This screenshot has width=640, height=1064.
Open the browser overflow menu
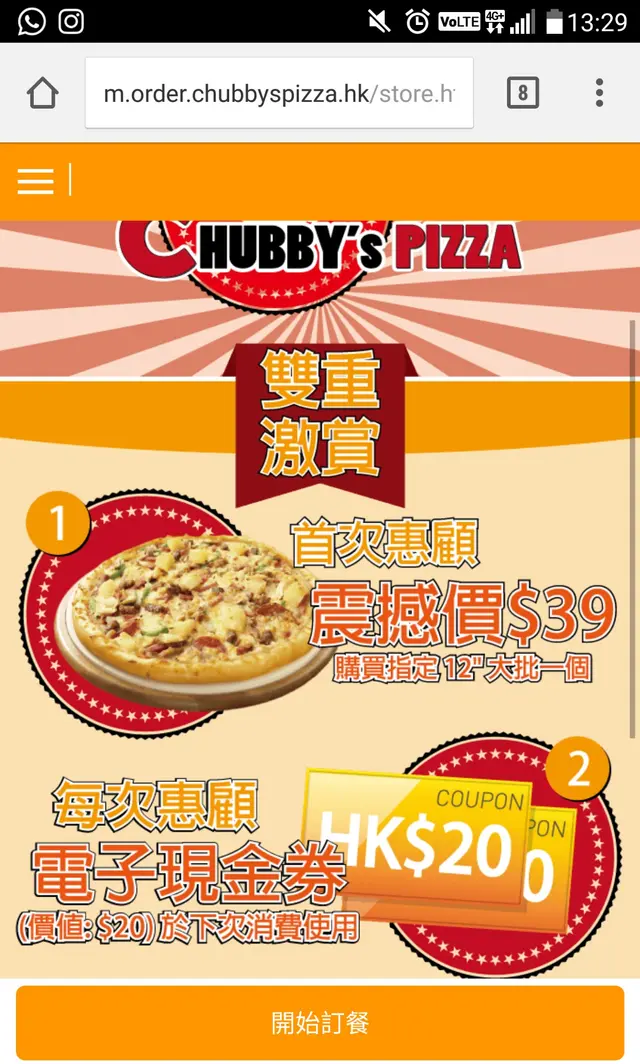pyautogui.click(x=599, y=94)
